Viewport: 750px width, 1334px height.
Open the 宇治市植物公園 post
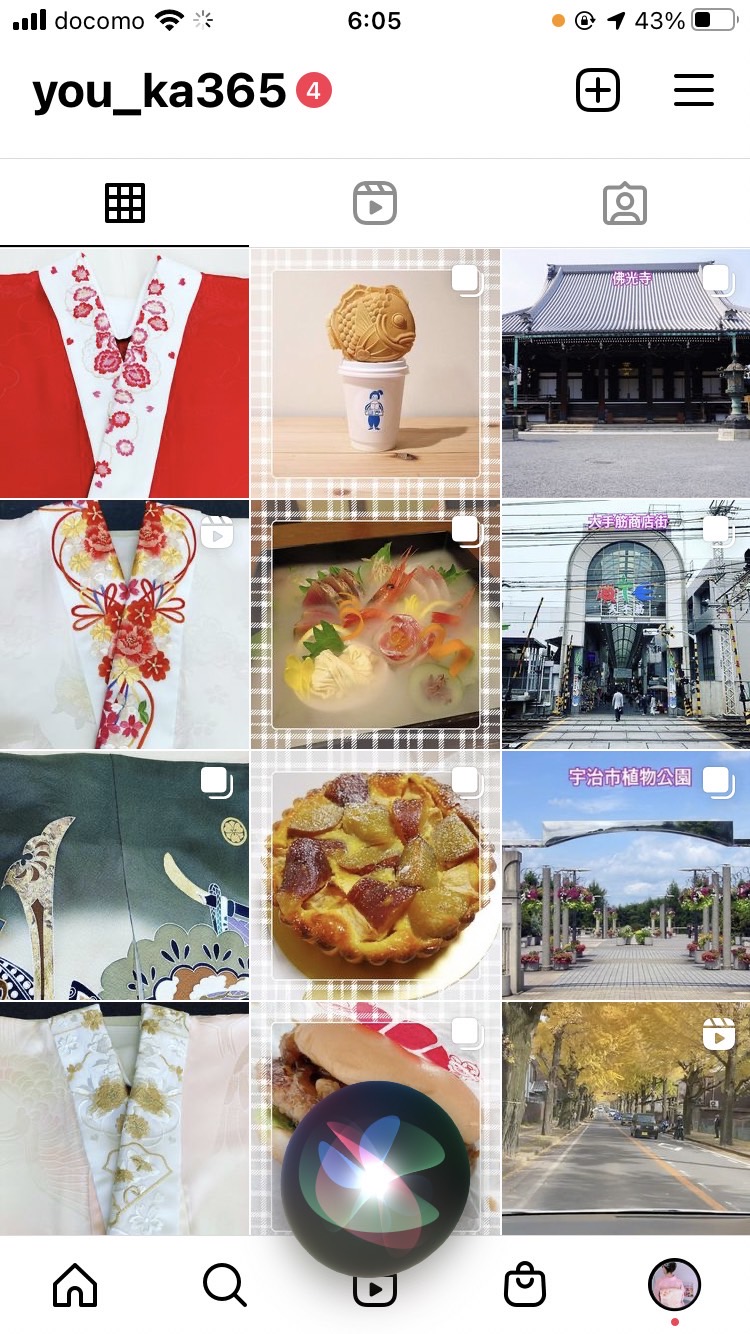click(x=626, y=875)
